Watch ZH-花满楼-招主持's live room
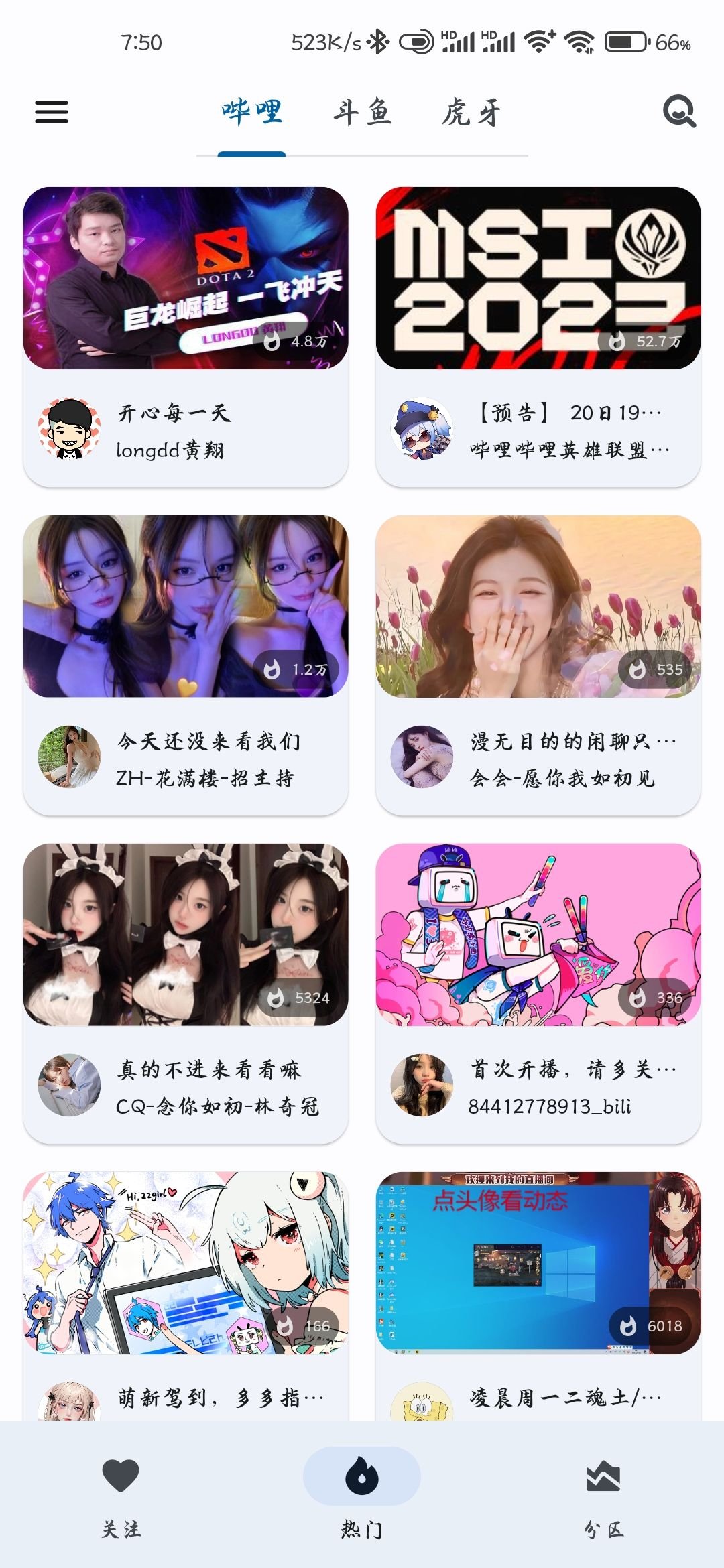 (186, 663)
